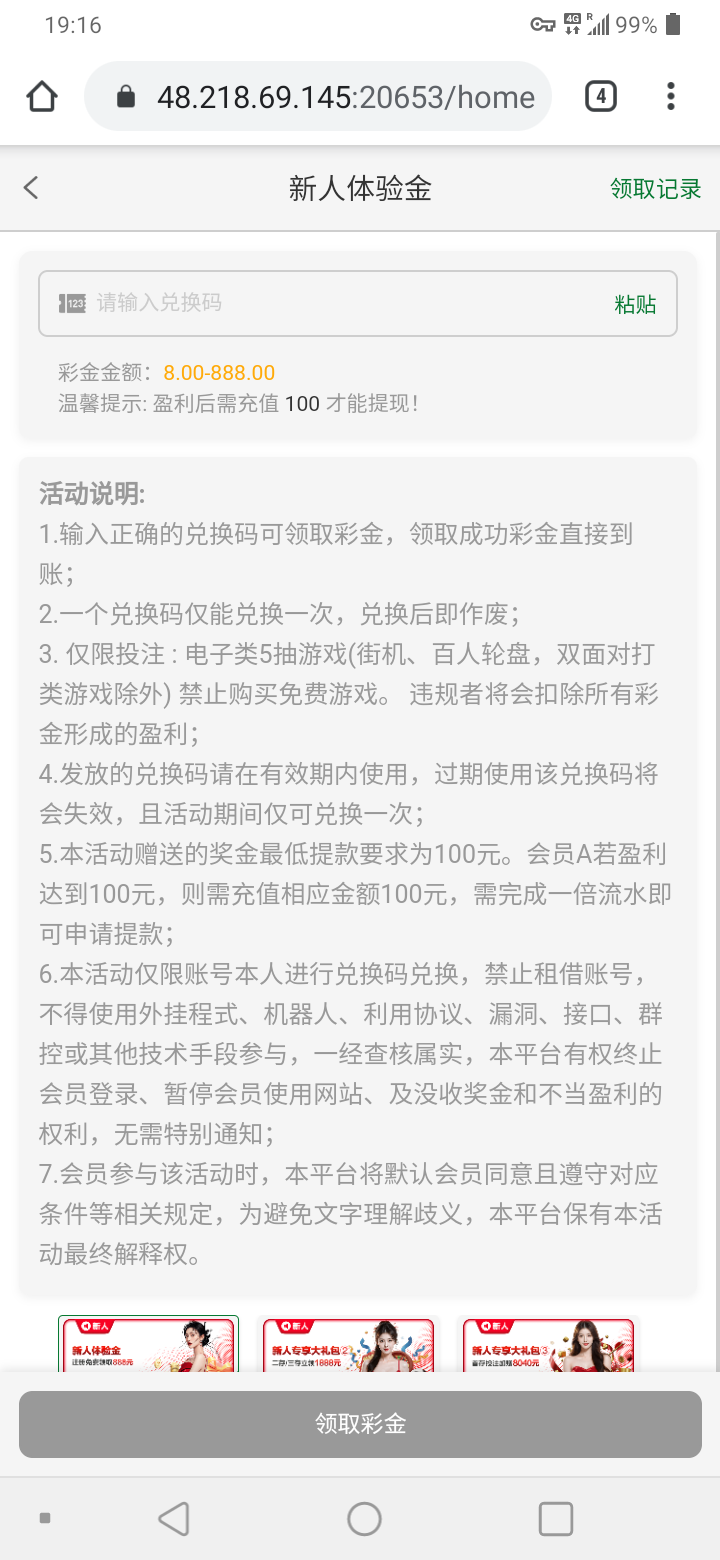Tap 粘贴 to paste the code

tap(635, 304)
